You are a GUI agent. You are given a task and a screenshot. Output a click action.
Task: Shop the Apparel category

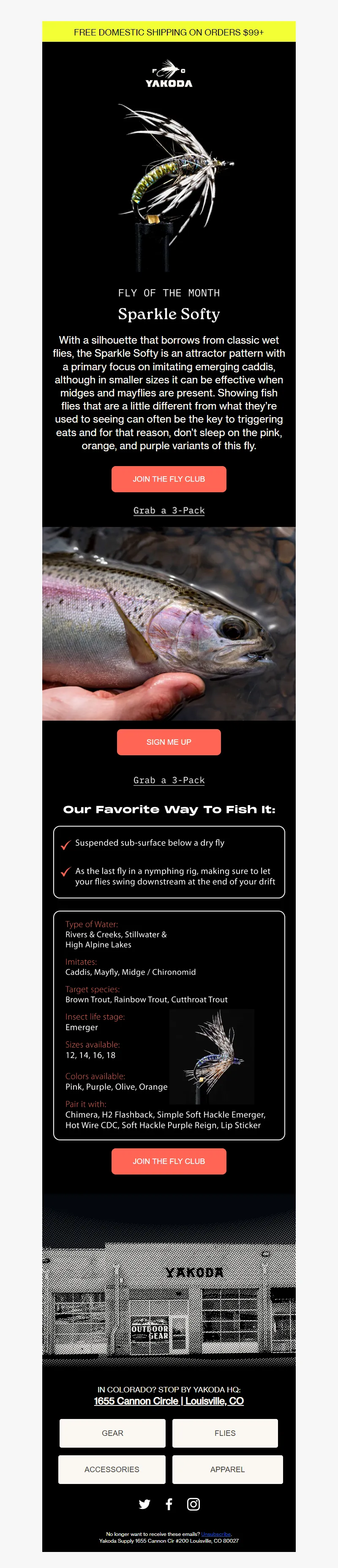click(227, 1469)
